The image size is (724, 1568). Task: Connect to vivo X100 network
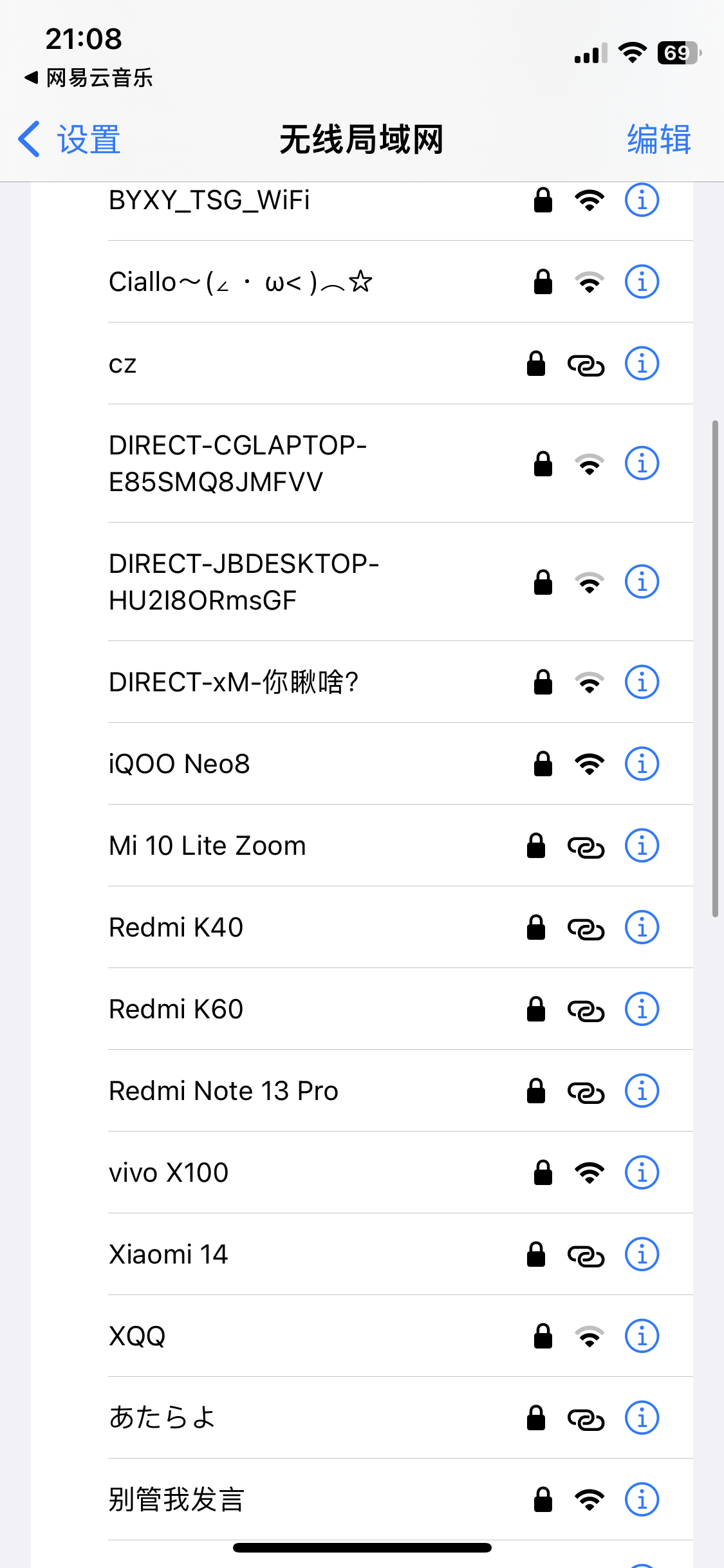tap(169, 1173)
